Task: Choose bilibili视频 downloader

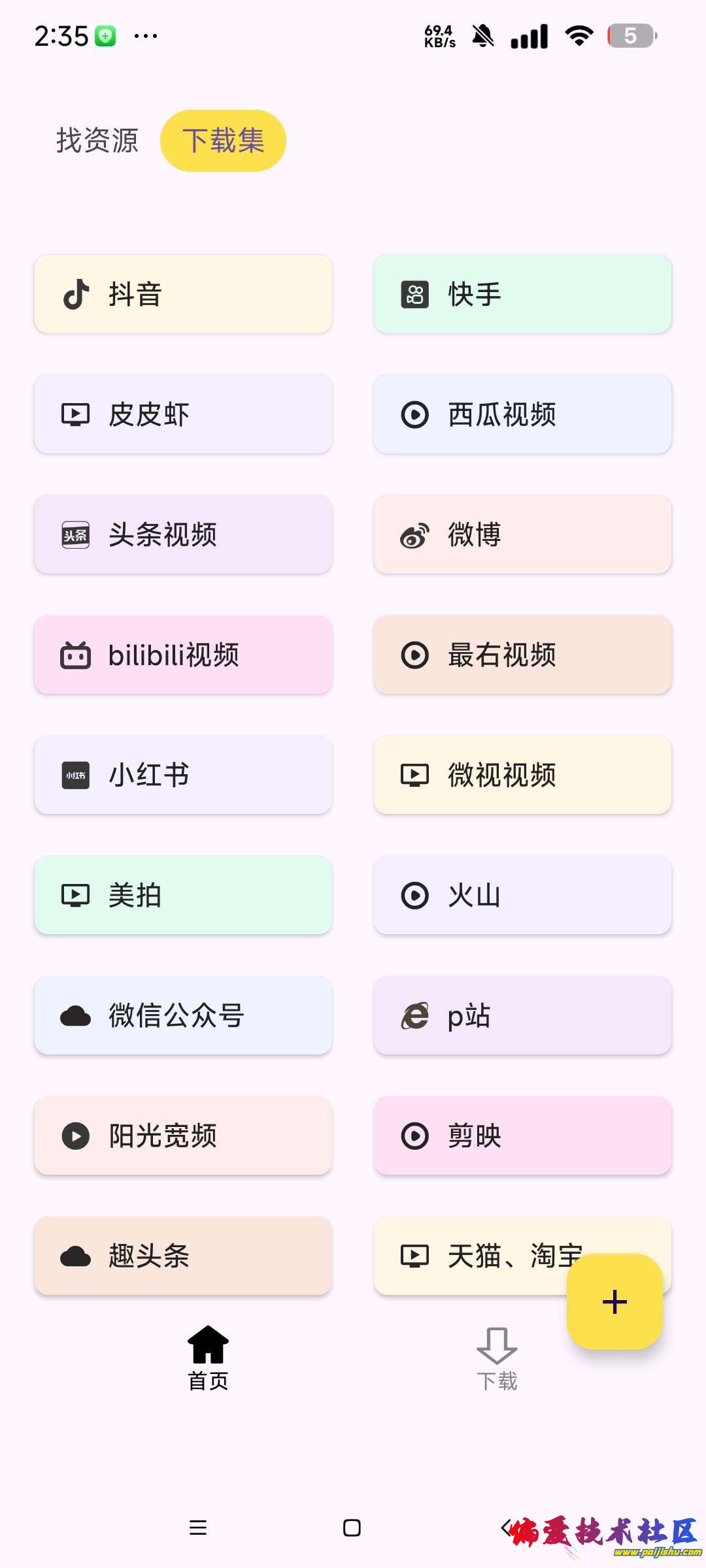Action: 183,655
